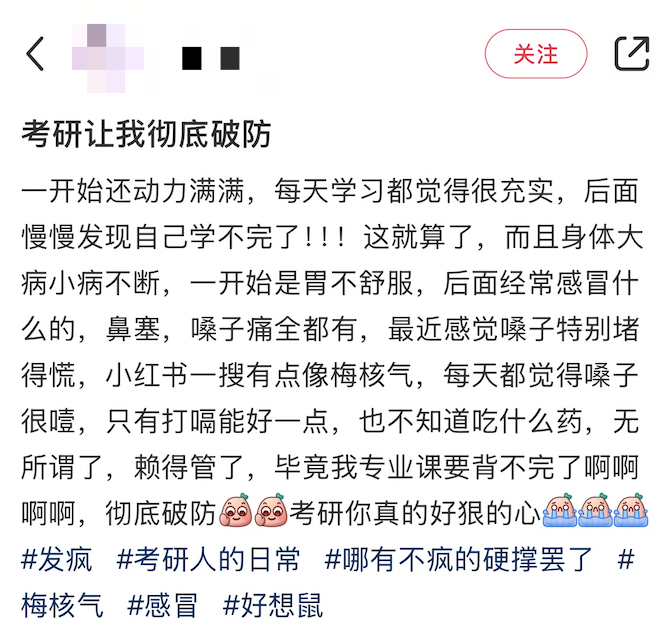Open hashtag #好想鼠
The width and height of the screenshot is (664, 634).
tap(273, 604)
